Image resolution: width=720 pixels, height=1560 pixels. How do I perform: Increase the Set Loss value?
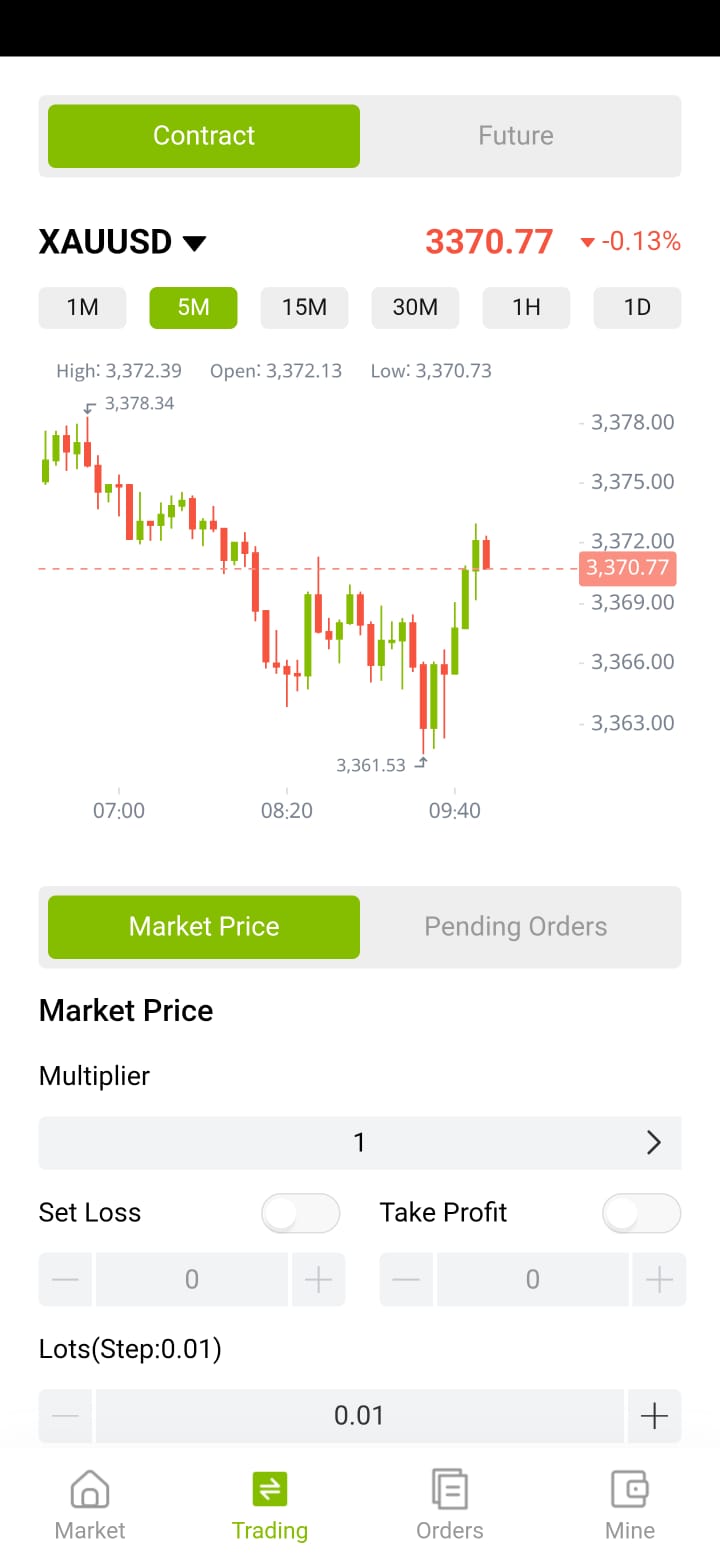[318, 1279]
